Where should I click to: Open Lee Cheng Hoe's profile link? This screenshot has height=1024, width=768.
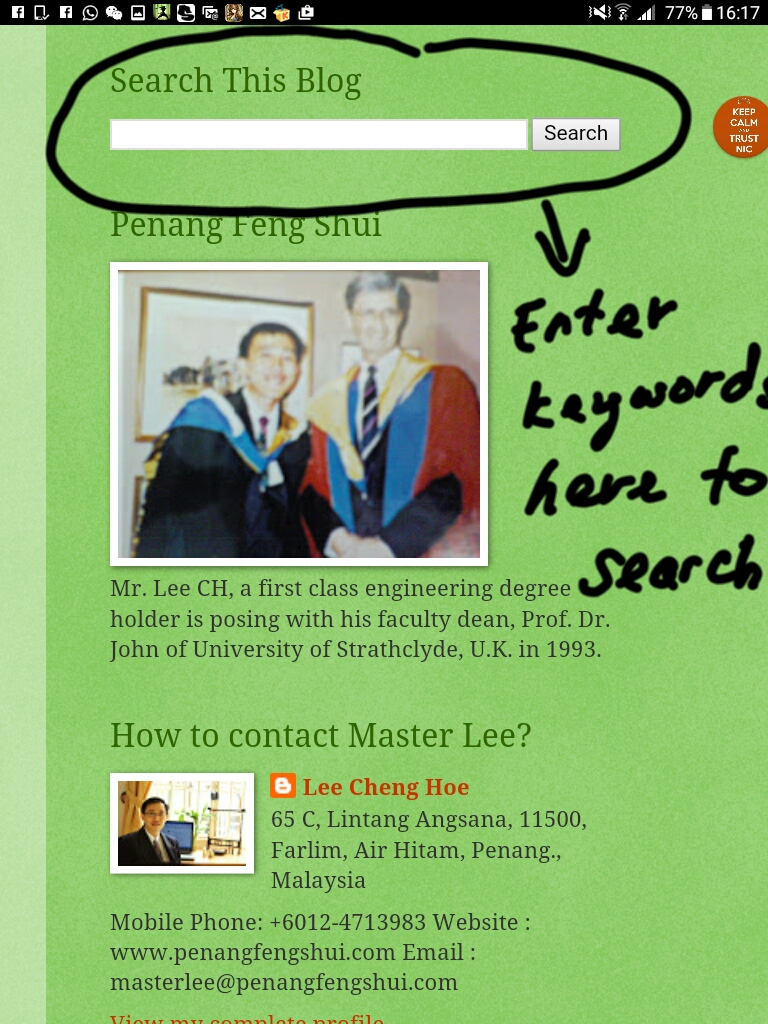click(385, 787)
